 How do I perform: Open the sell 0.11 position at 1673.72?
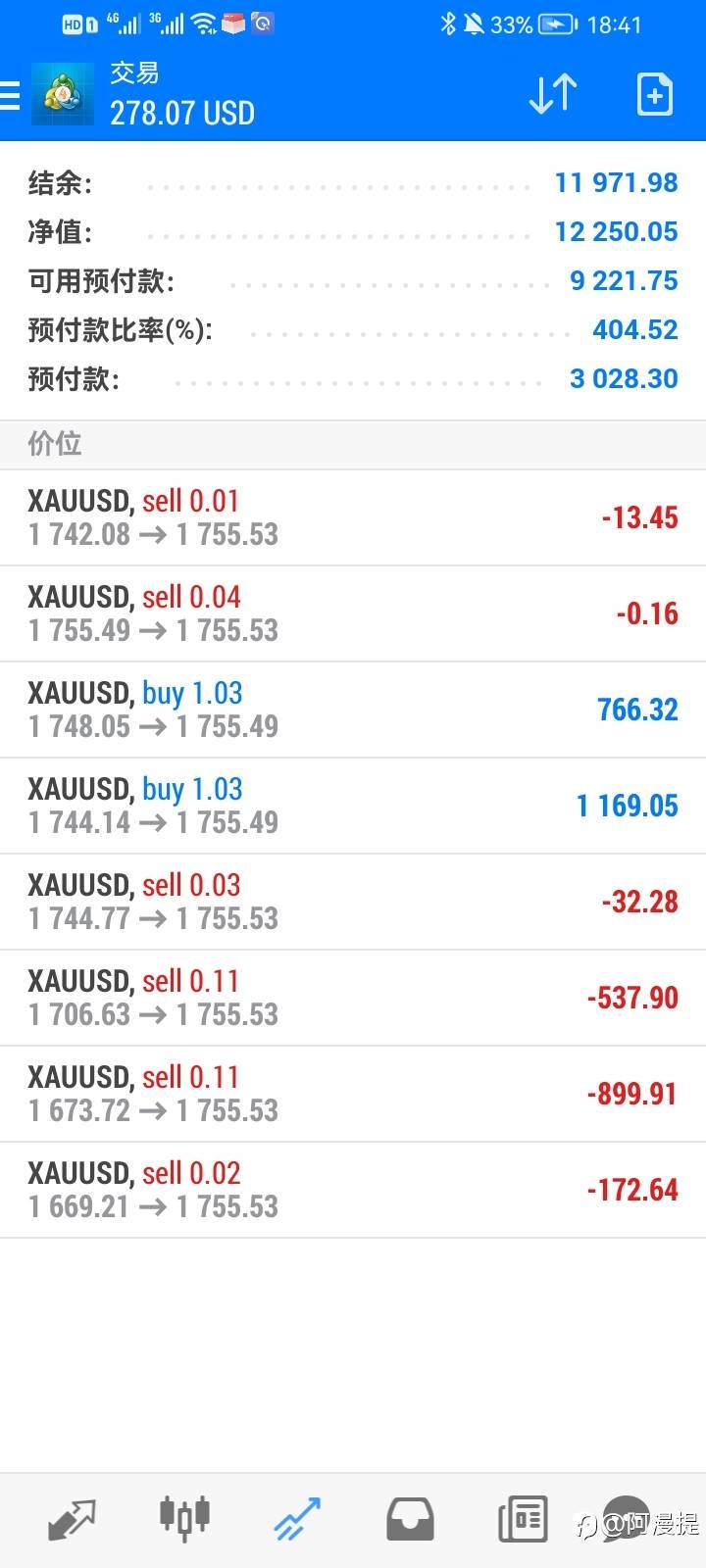point(353,1094)
